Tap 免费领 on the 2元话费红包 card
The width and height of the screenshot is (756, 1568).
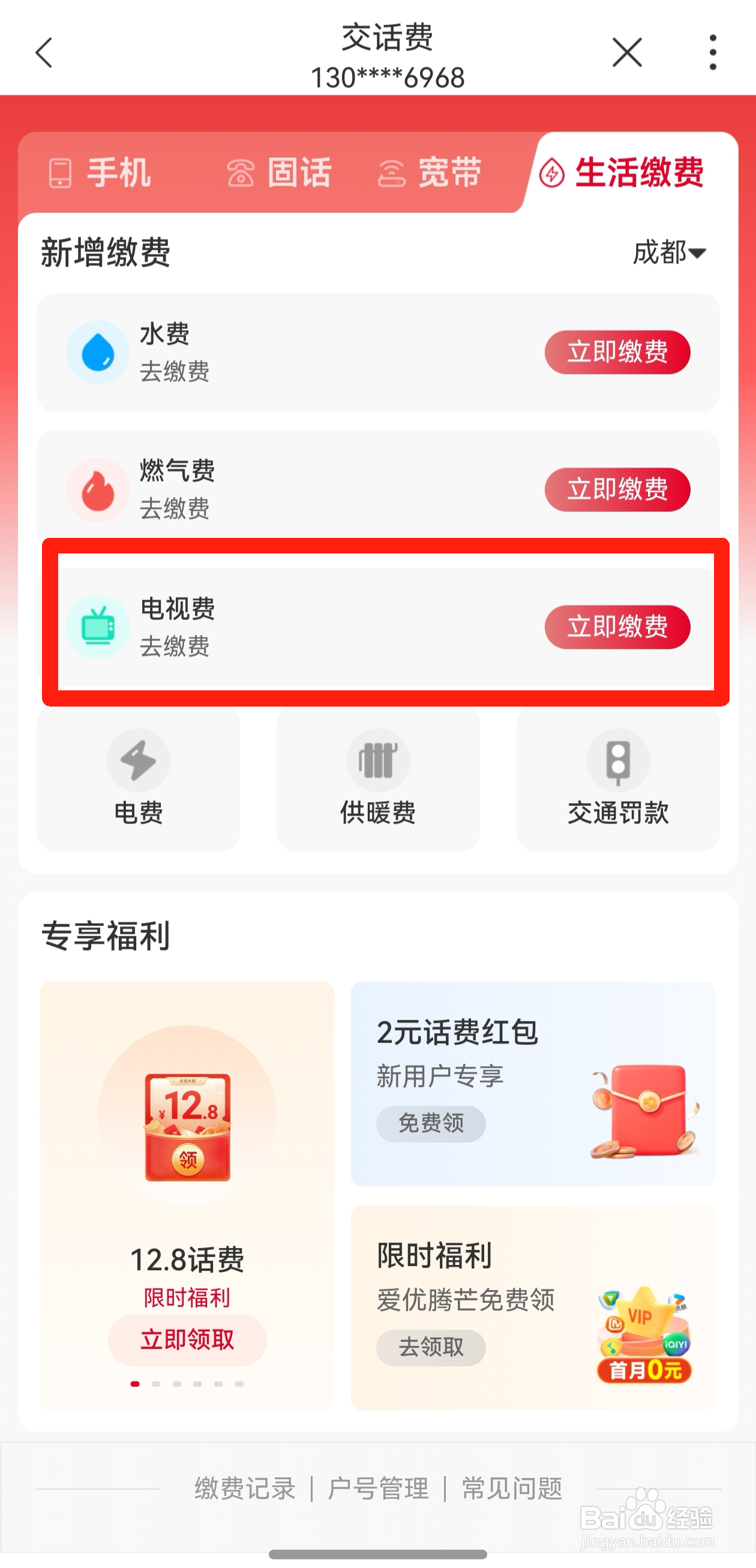click(x=431, y=1124)
